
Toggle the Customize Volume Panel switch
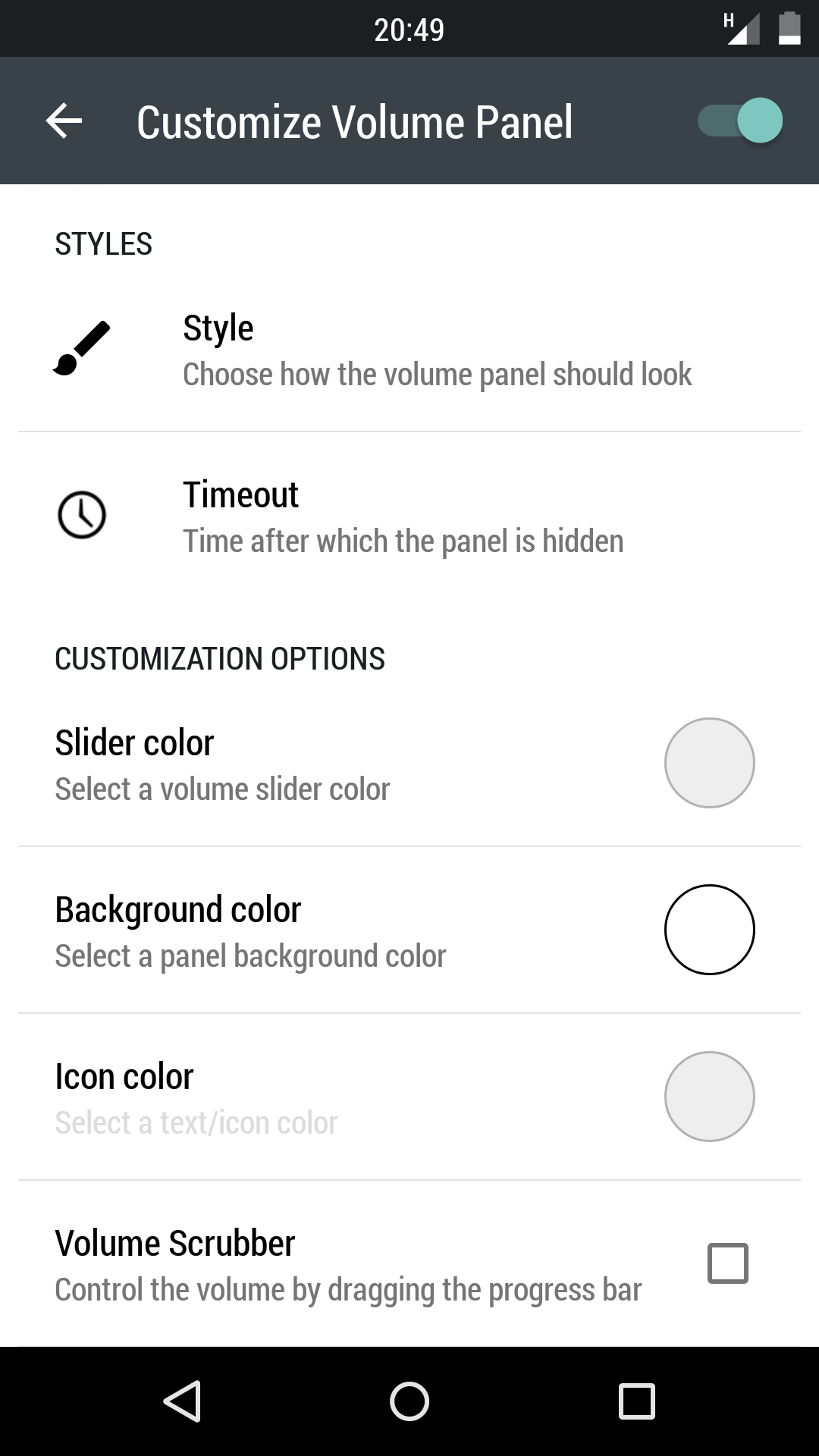740,121
